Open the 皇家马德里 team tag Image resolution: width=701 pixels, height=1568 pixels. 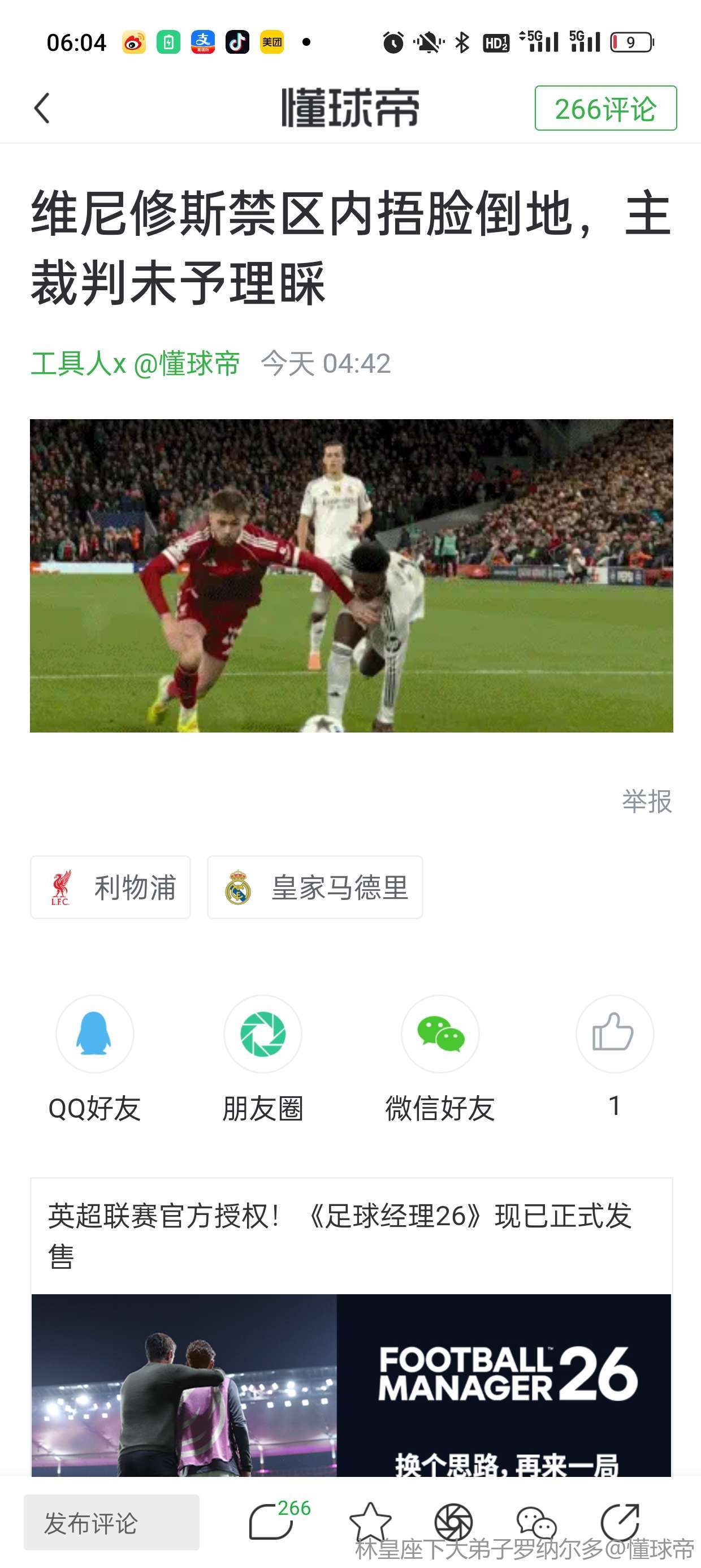point(314,887)
